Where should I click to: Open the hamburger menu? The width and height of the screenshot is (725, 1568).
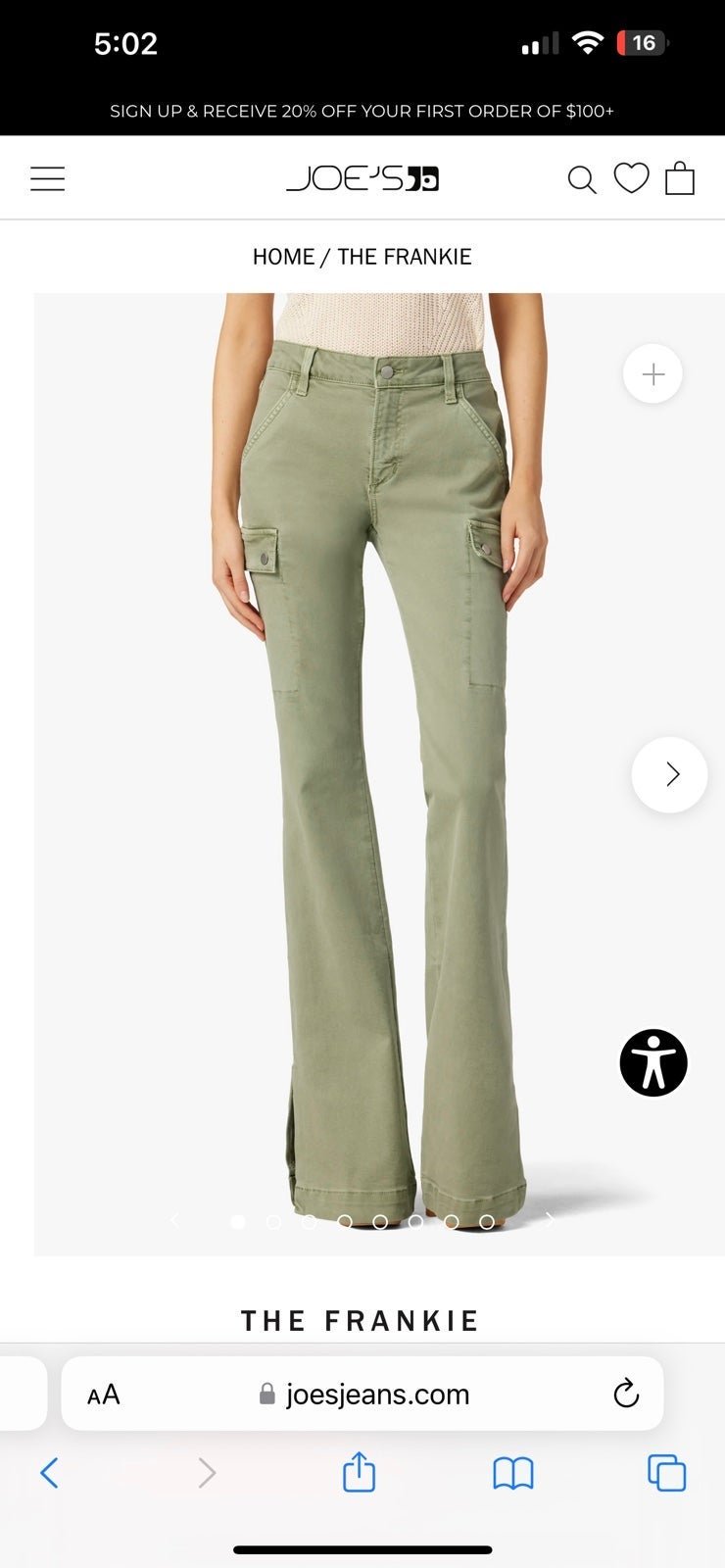click(47, 179)
